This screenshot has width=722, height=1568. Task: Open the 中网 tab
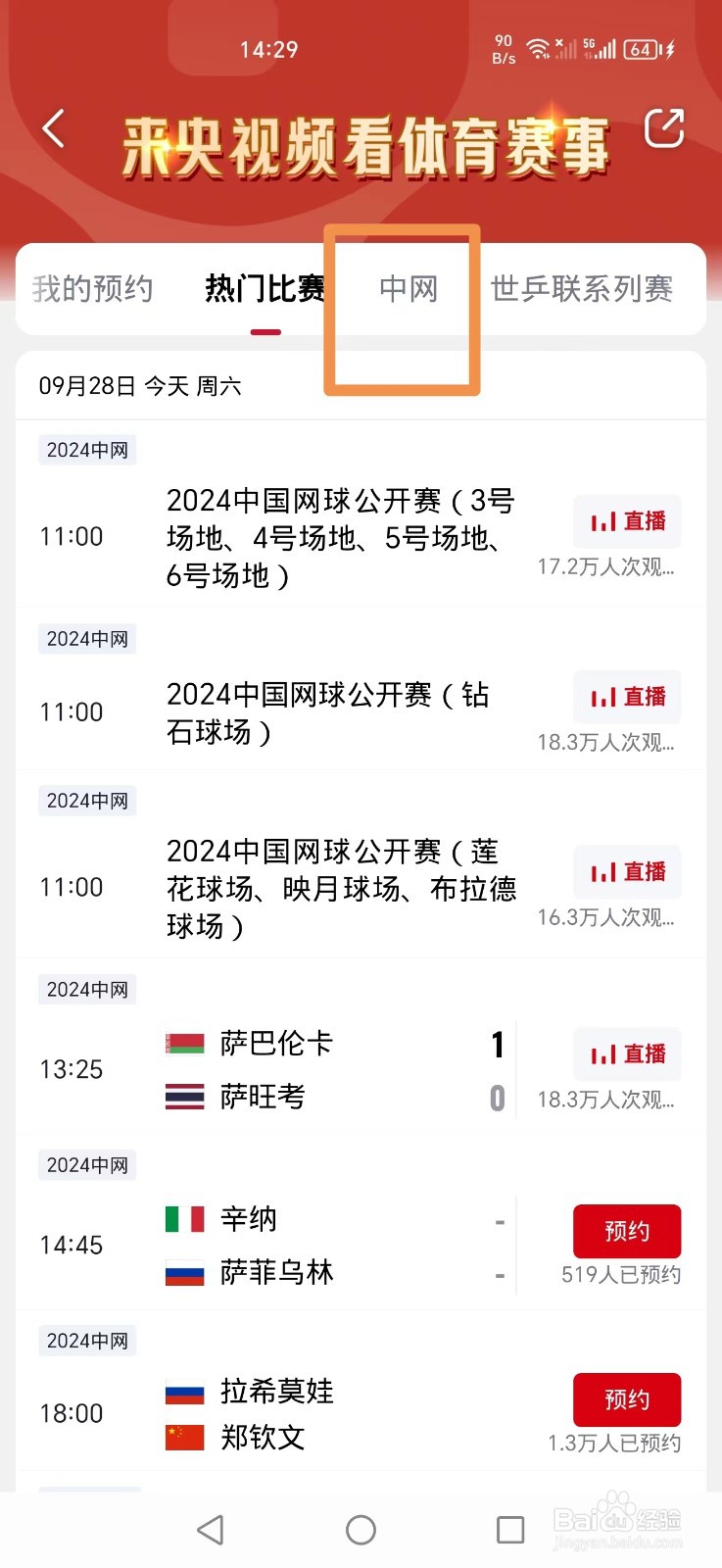(x=409, y=289)
